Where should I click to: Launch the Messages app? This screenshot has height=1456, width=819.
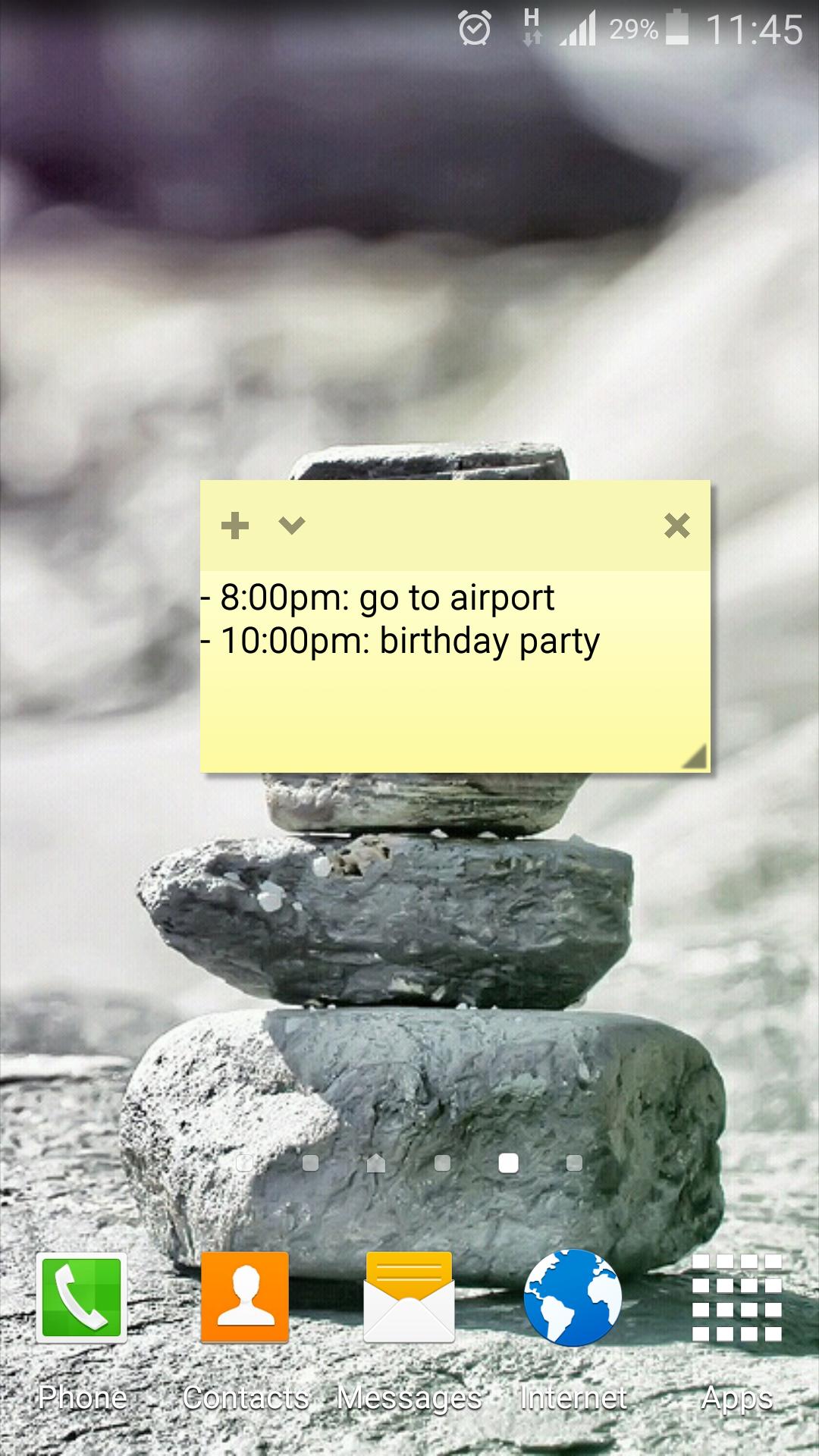click(x=409, y=1297)
